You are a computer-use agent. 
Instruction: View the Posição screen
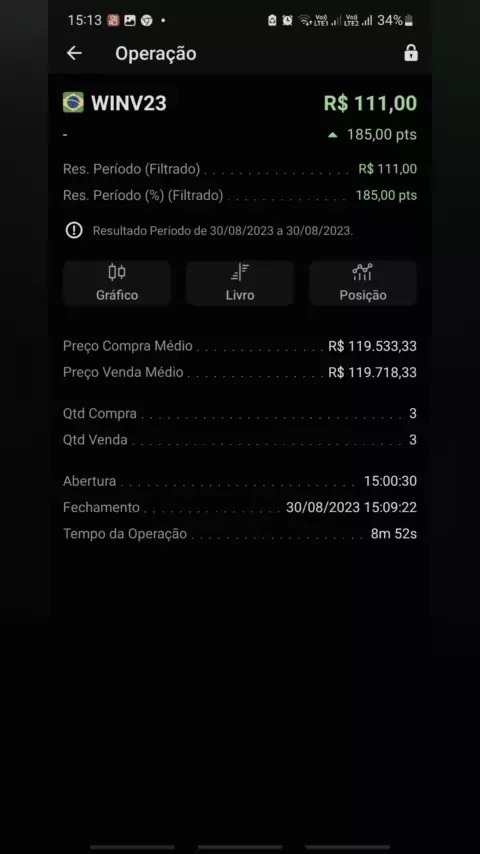click(x=363, y=283)
